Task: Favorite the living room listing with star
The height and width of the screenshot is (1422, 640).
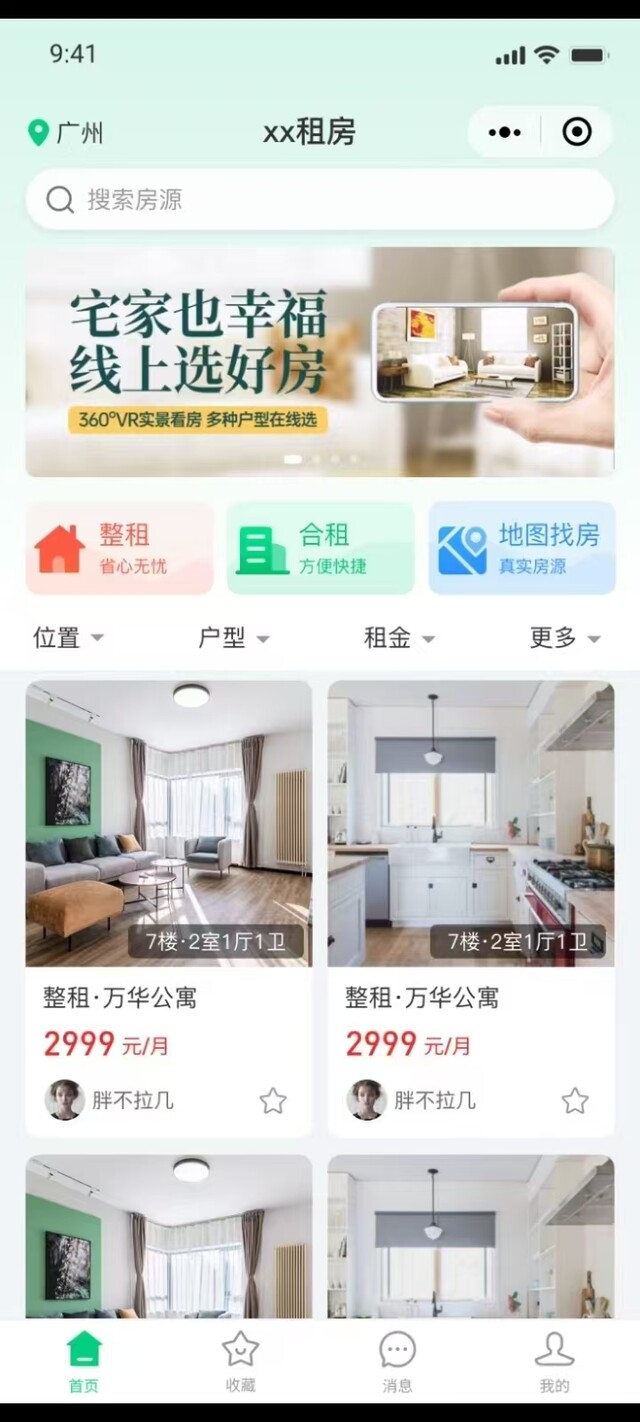Action: click(273, 1101)
